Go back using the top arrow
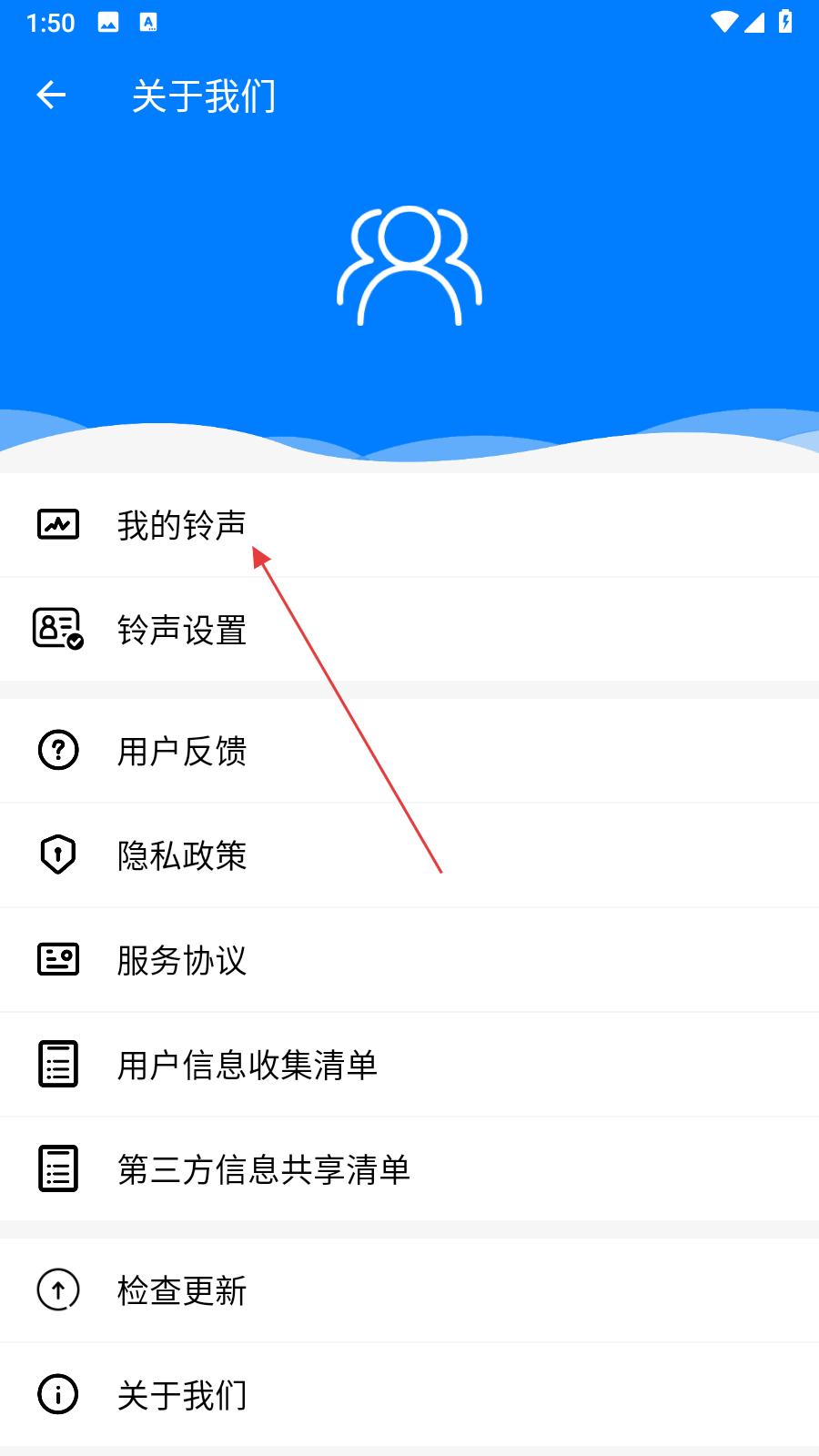 click(51, 95)
